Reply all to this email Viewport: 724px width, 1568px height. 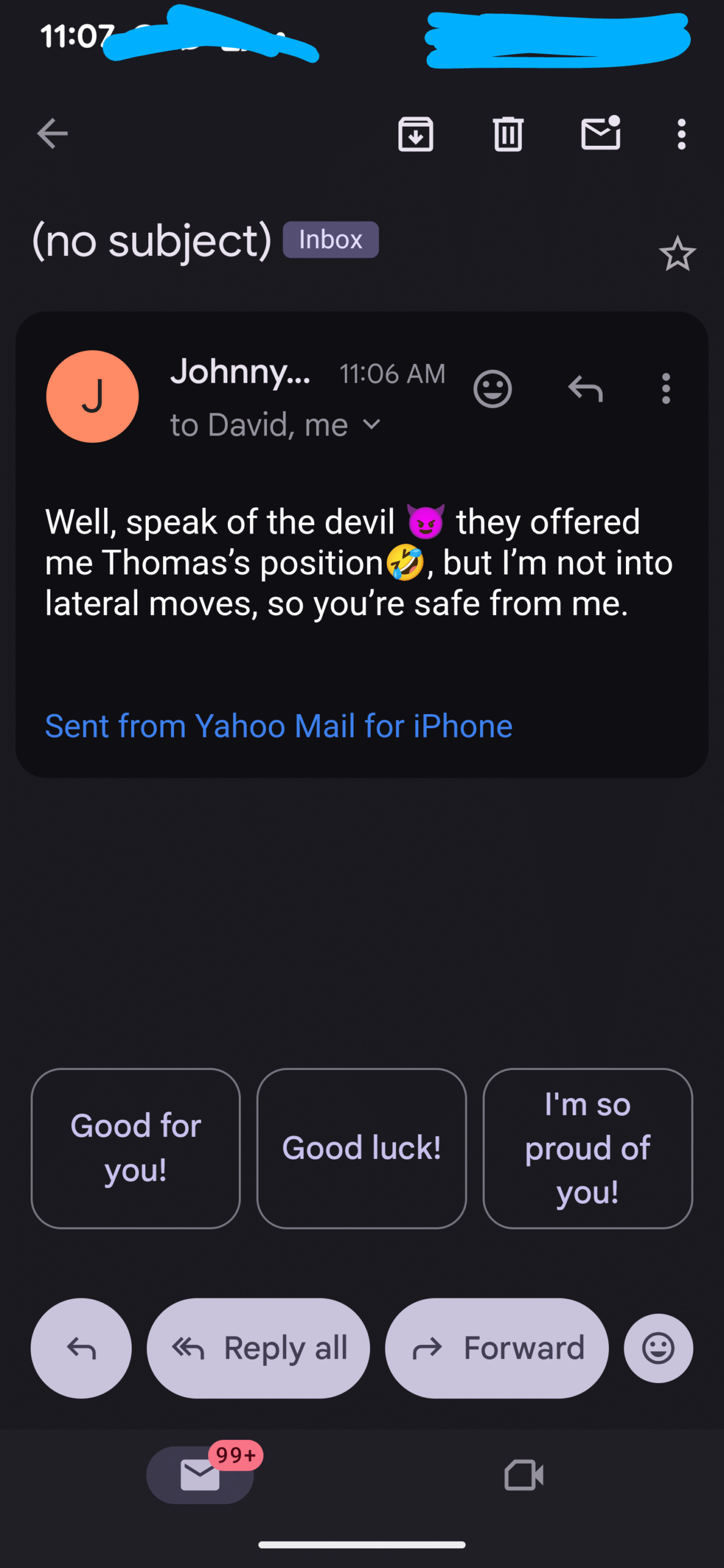258,1347
